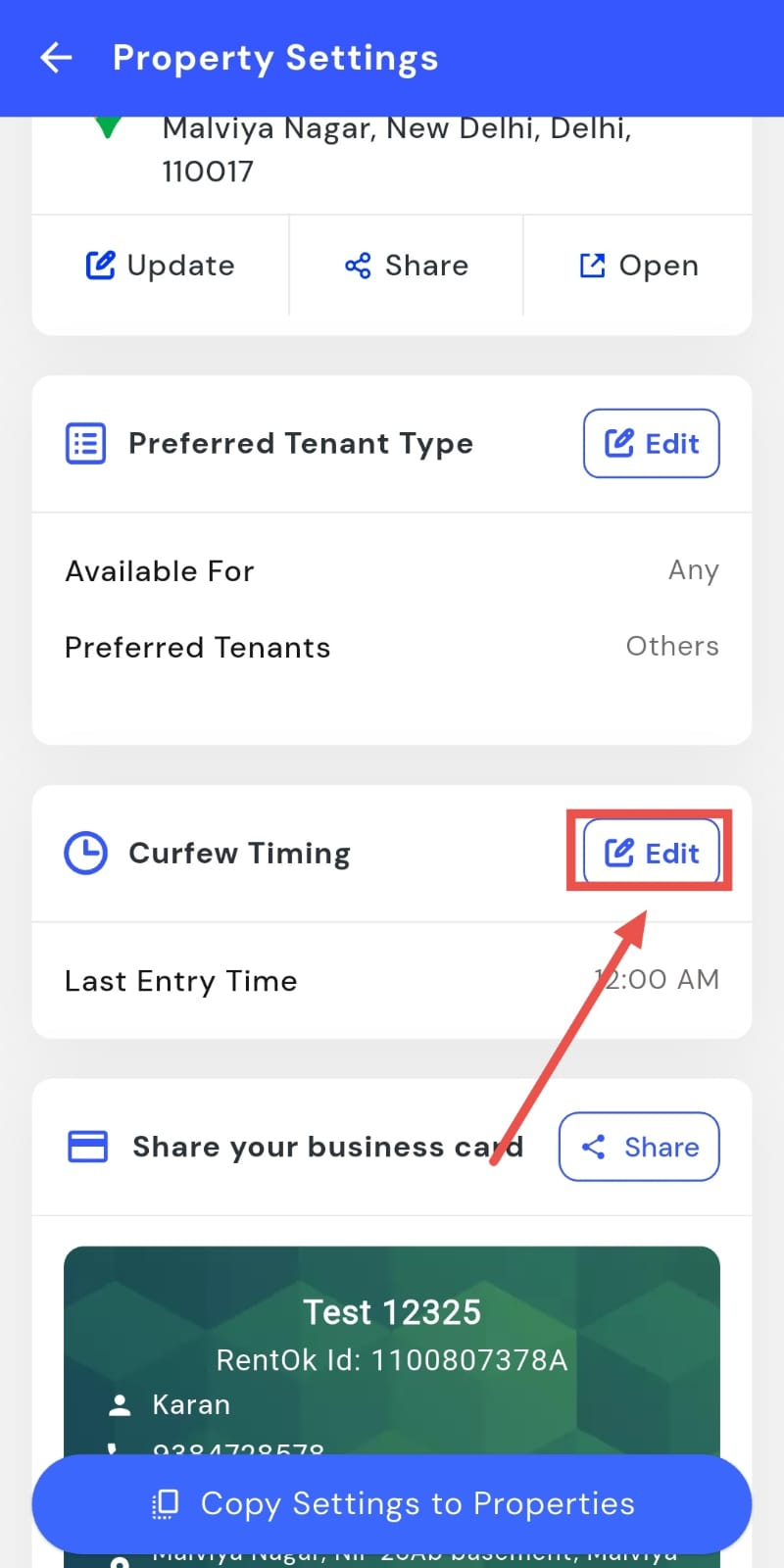The image size is (784, 1568).
Task: Tap Update under the property address
Action: pyautogui.click(x=161, y=266)
